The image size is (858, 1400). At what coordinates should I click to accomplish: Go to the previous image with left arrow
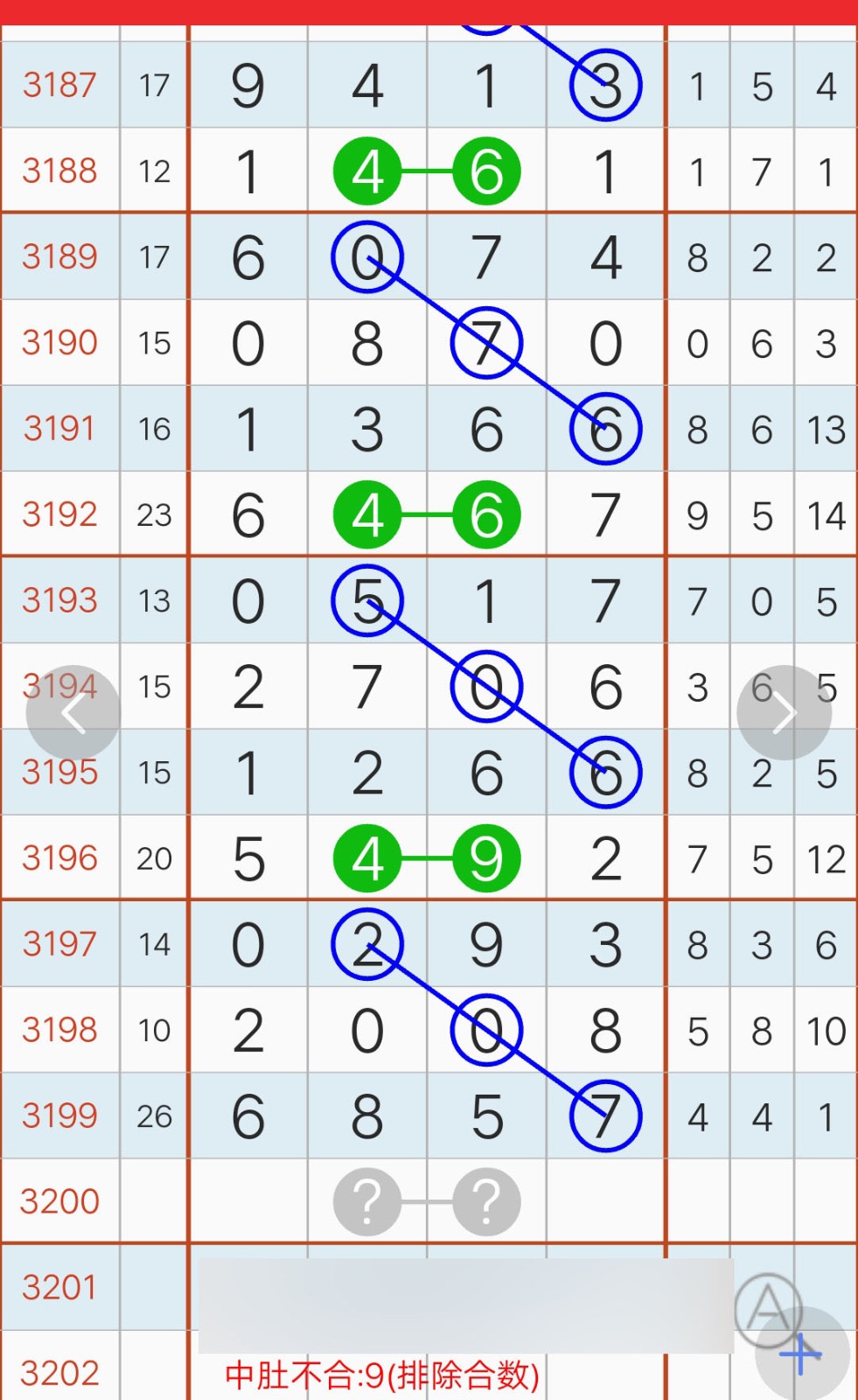click(x=73, y=713)
